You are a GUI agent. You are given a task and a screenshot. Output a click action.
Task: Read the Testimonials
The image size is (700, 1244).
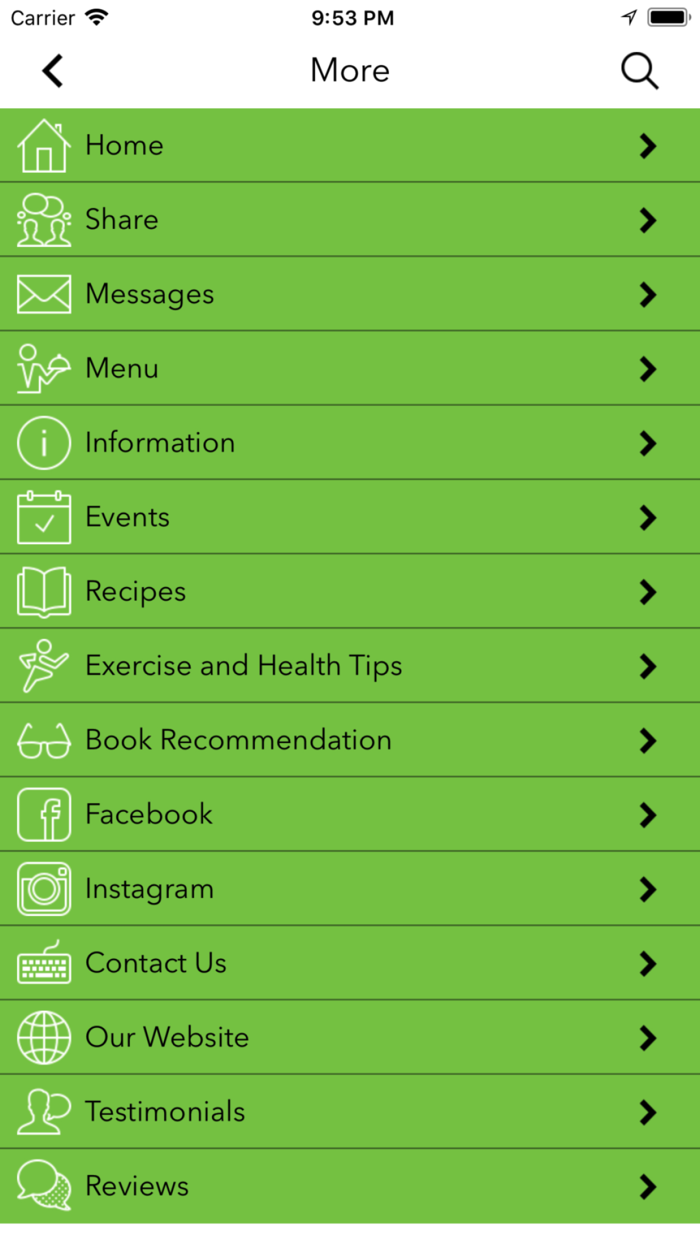click(350, 1112)
